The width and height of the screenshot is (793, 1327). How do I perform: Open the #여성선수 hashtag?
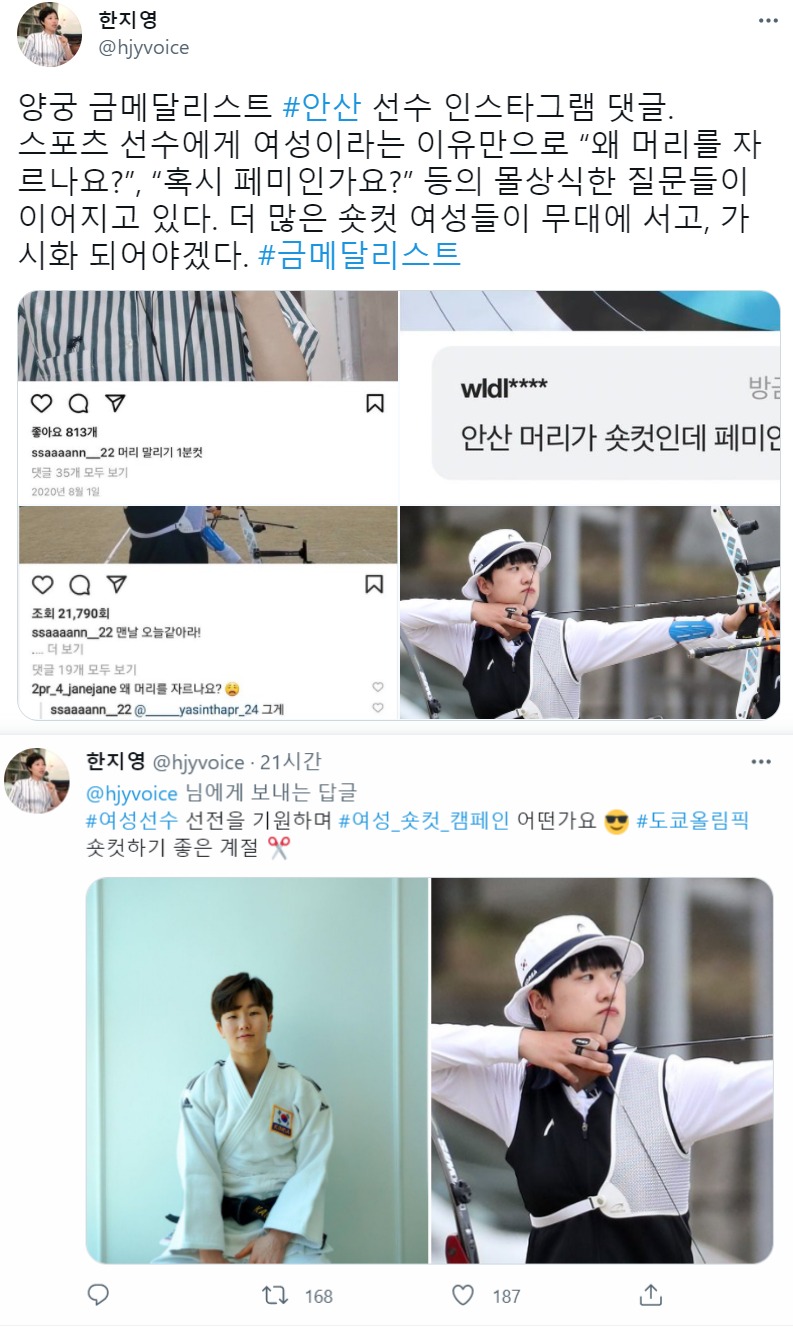(132, 821)
